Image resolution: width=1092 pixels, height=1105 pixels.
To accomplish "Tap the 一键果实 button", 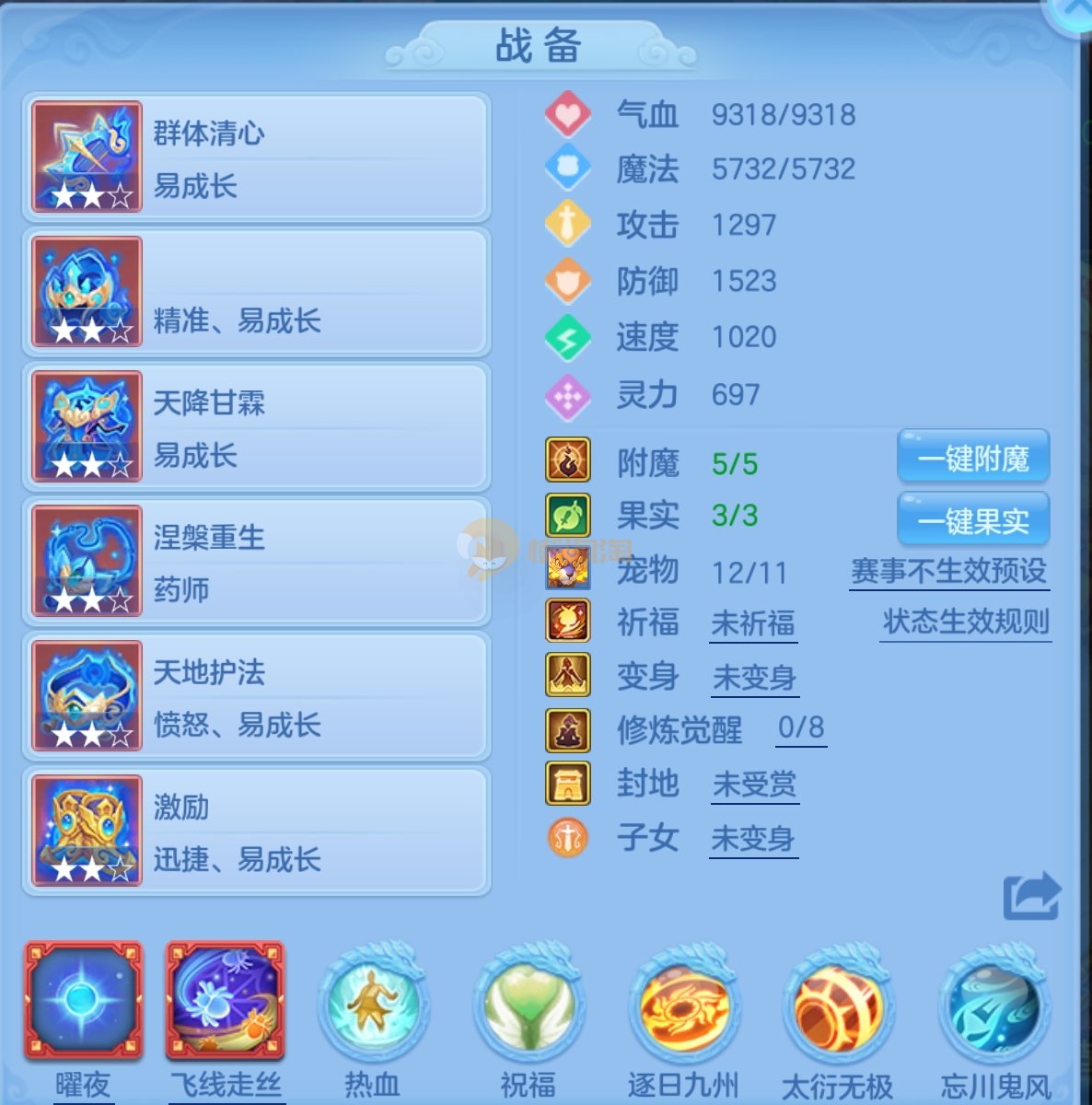I will pyautogui.click(x=973, y=521).
